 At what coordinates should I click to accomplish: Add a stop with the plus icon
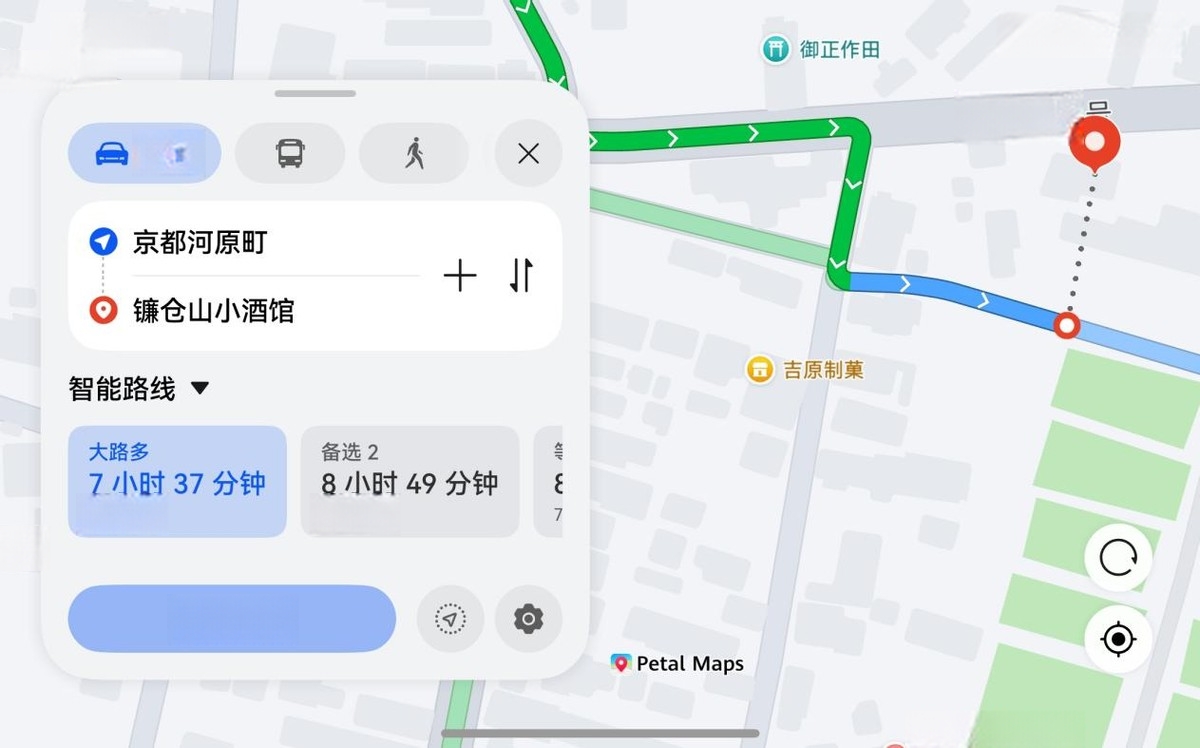click(x=459, y=275)
